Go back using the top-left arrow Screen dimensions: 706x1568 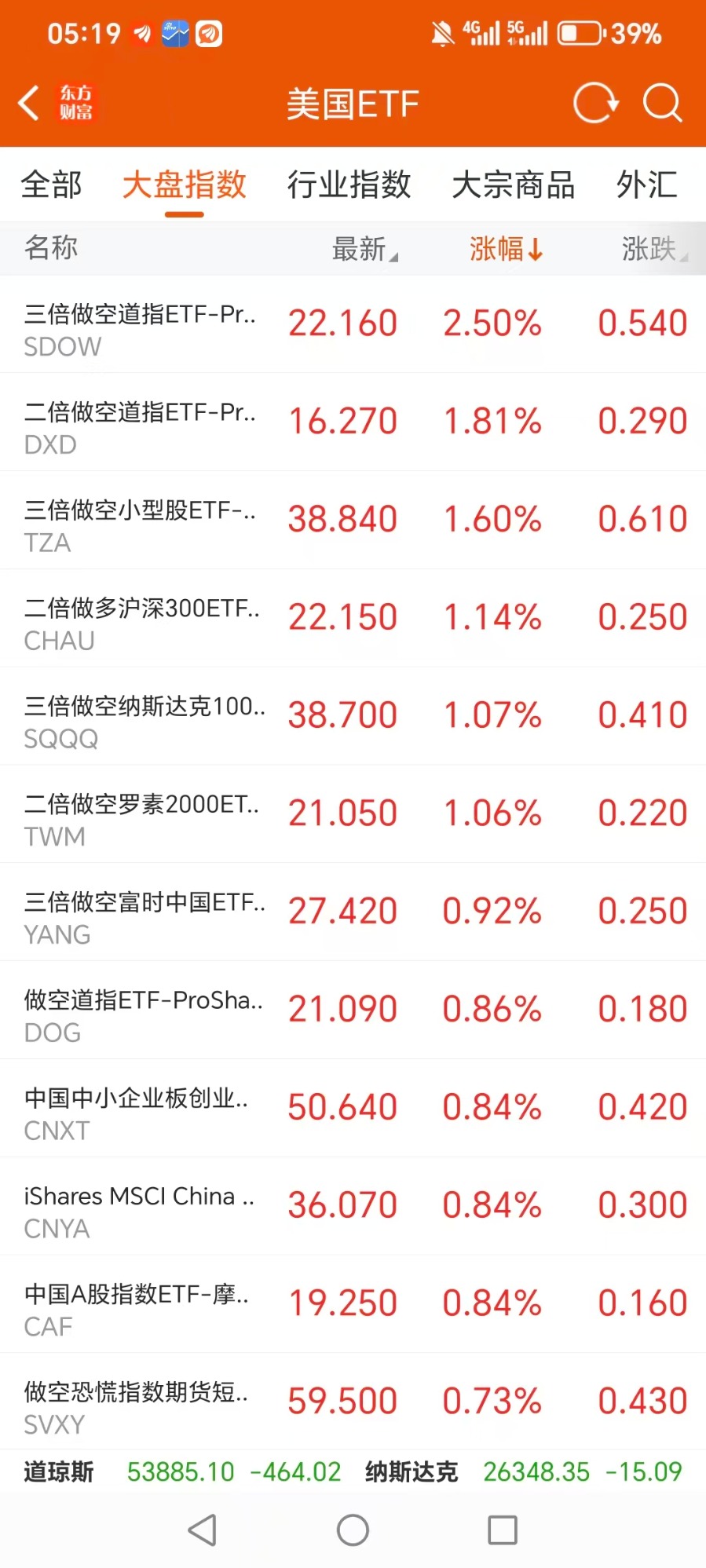click(x=29, y=103)
